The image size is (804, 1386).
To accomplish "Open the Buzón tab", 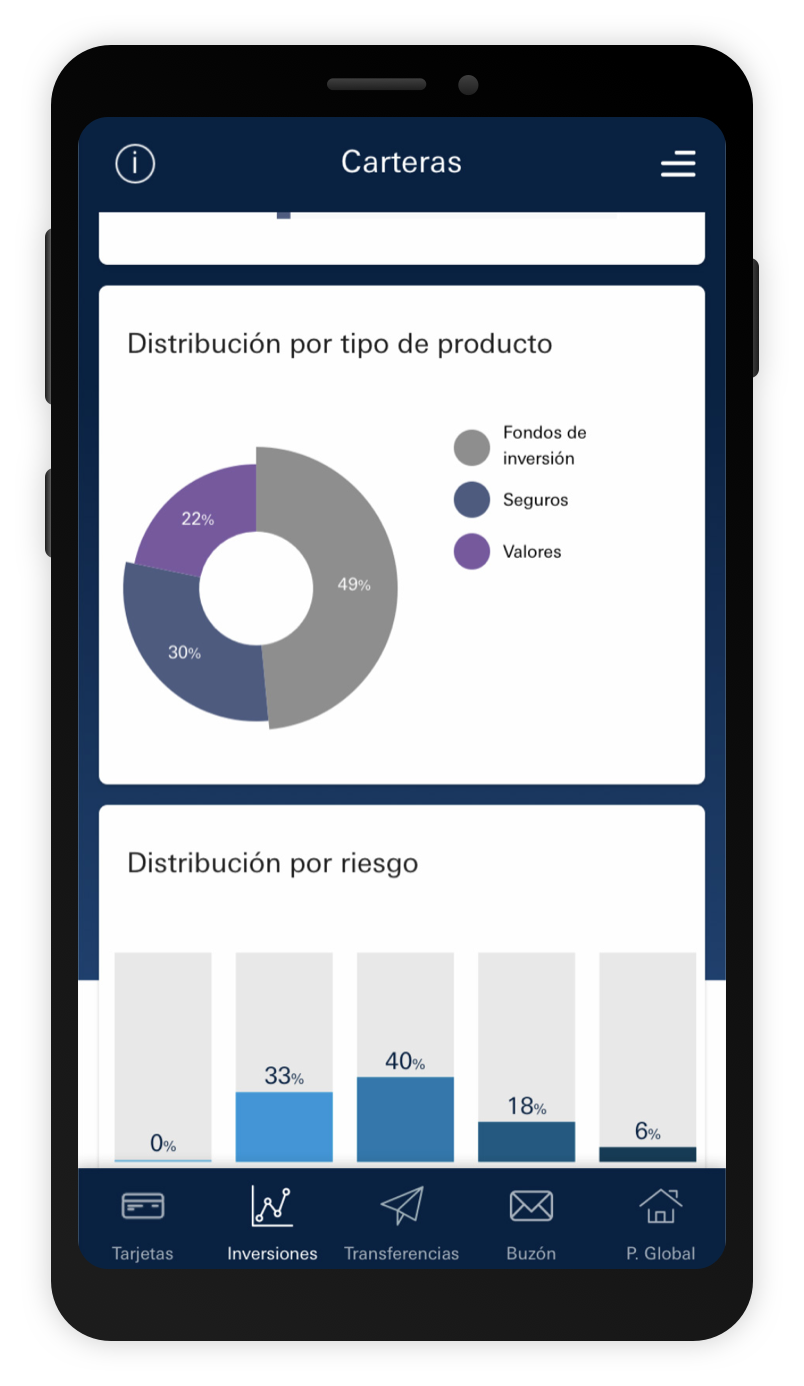I will point(531,1223).
